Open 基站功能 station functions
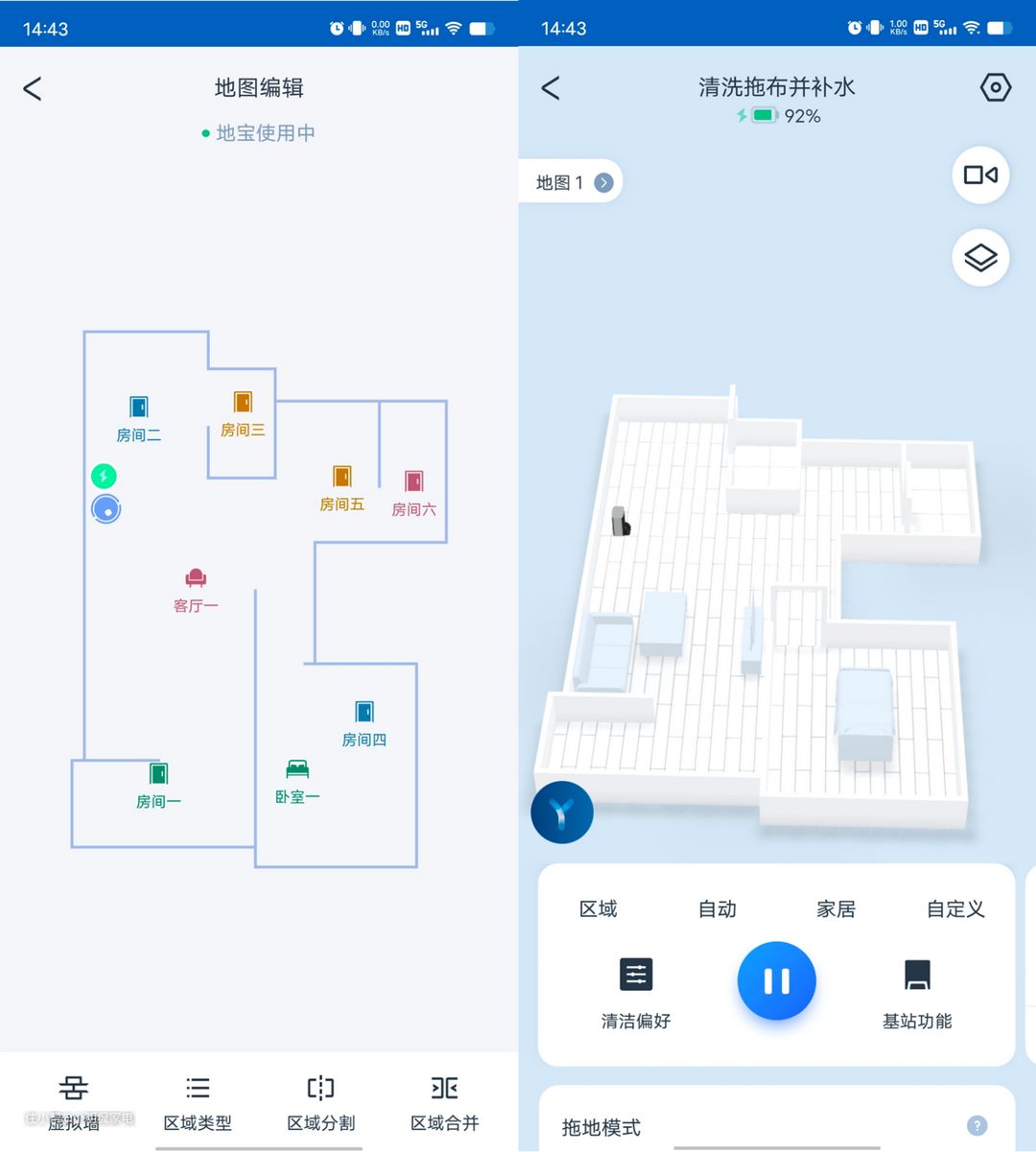 tap(917, 993)
